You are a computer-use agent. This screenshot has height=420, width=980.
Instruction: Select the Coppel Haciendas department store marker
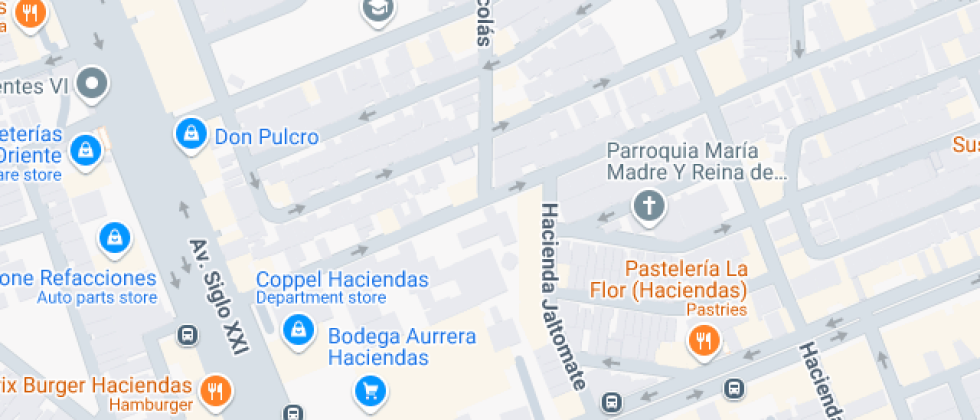click(x=297, y=328)
